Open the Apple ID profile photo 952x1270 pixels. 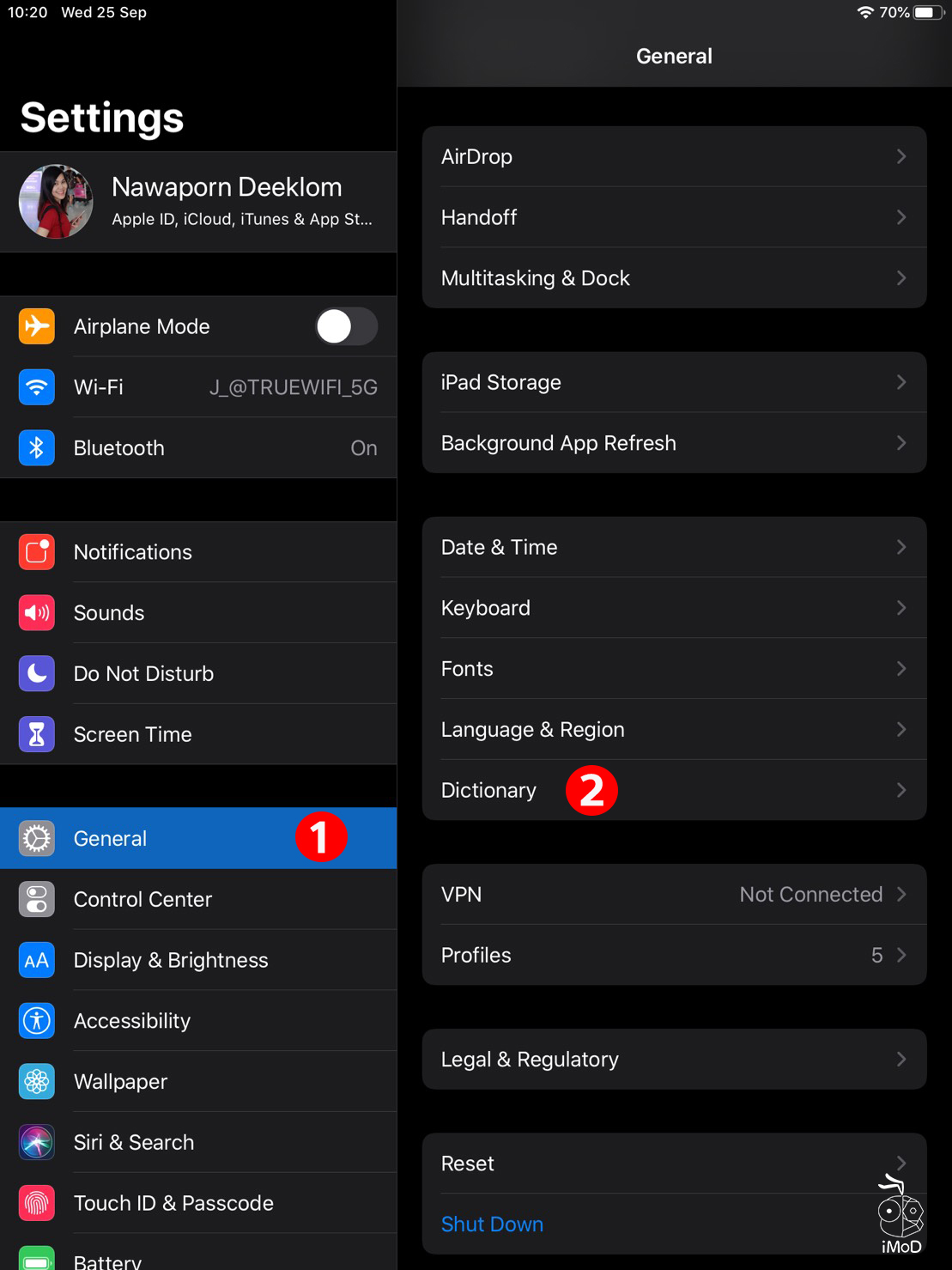[x=56, y=202]
